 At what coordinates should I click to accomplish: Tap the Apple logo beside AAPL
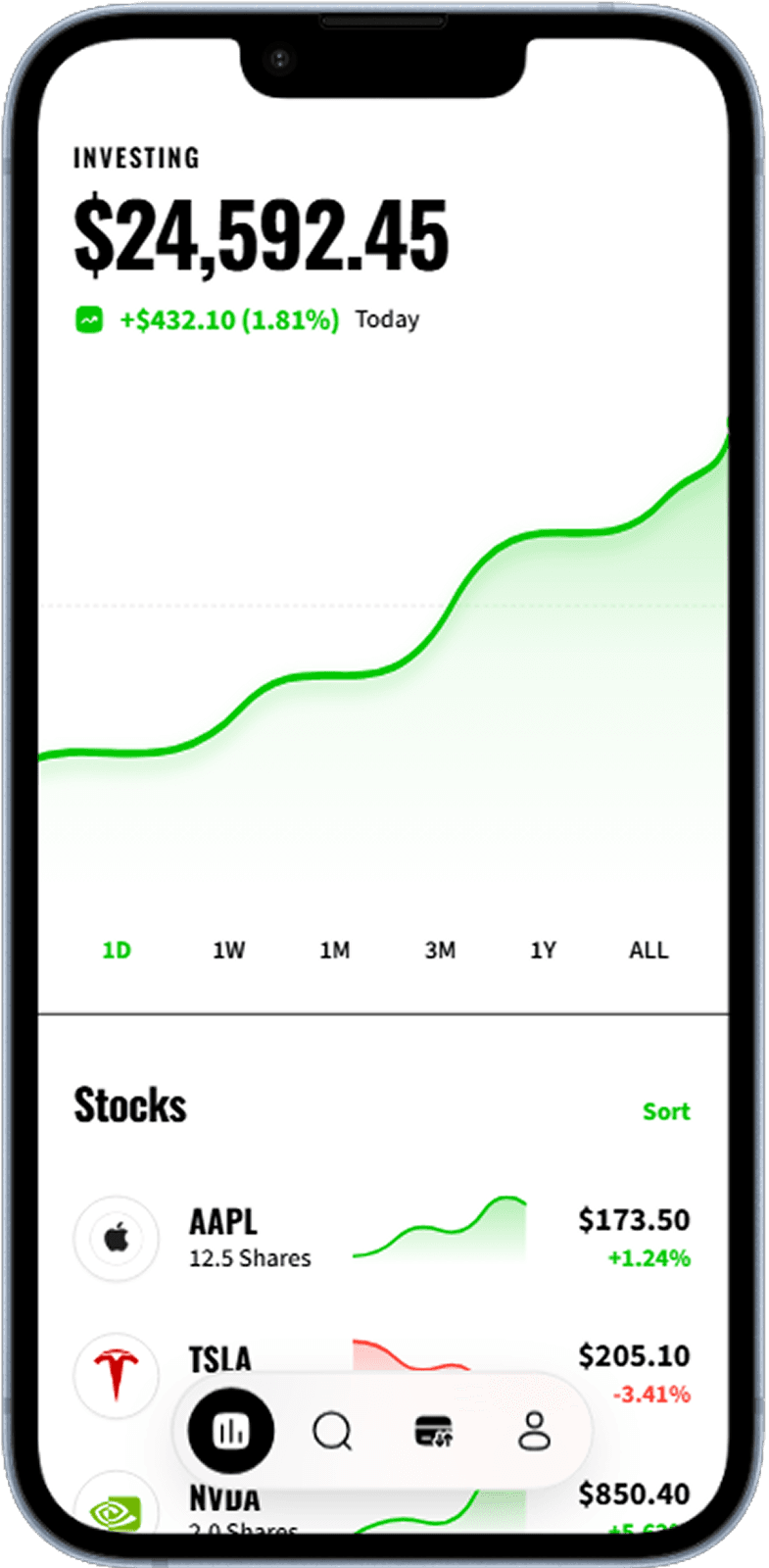click(116, 1238)
